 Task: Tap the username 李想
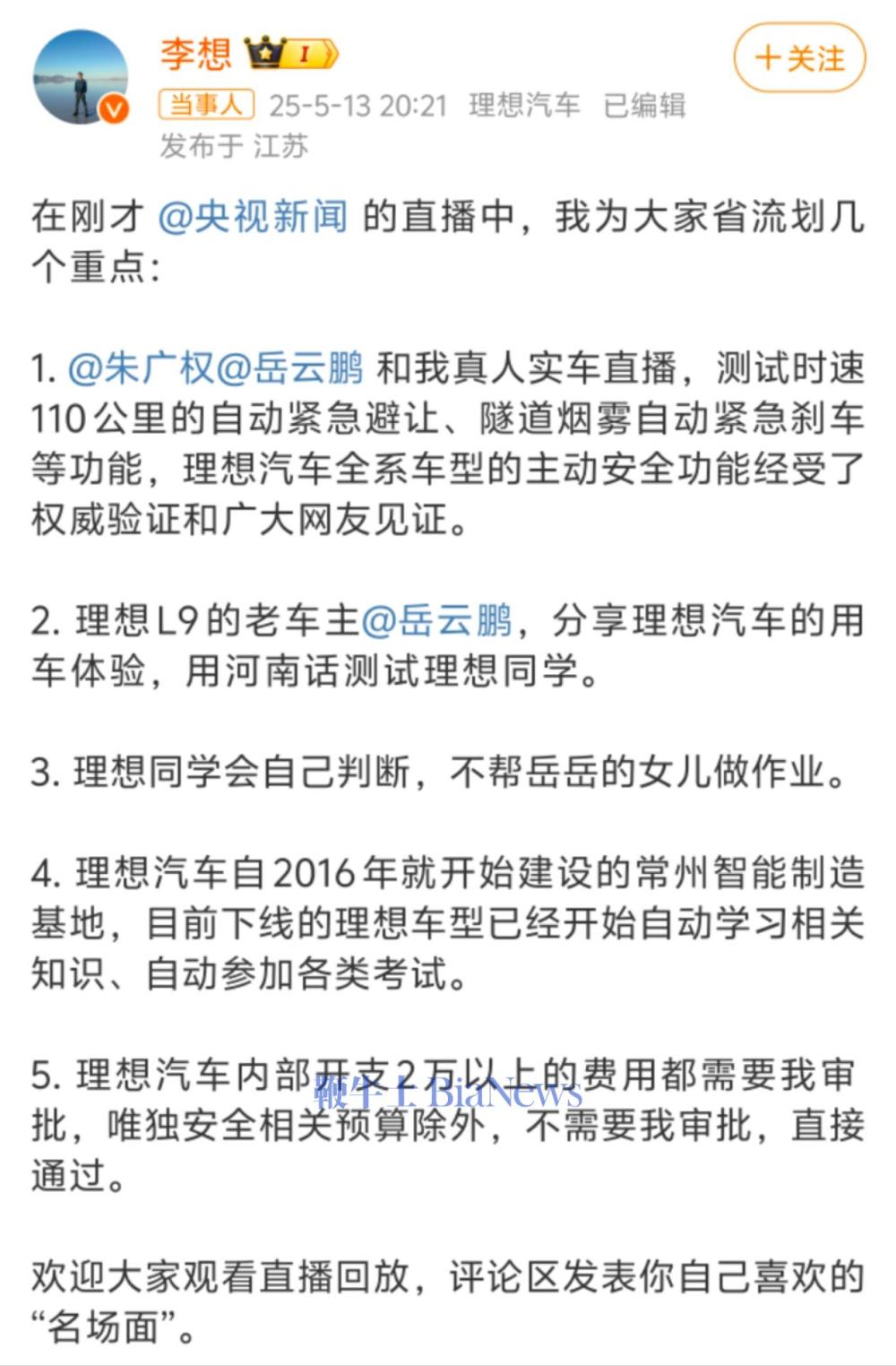click(x=195, y=54)
